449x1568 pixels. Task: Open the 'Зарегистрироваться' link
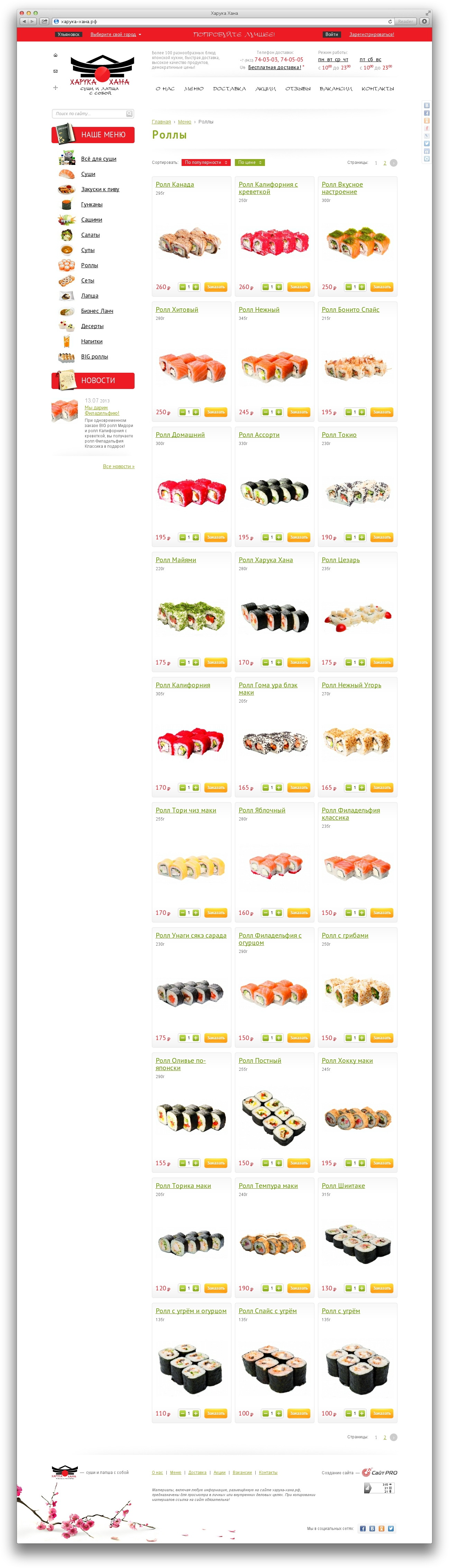click(372, 35)
